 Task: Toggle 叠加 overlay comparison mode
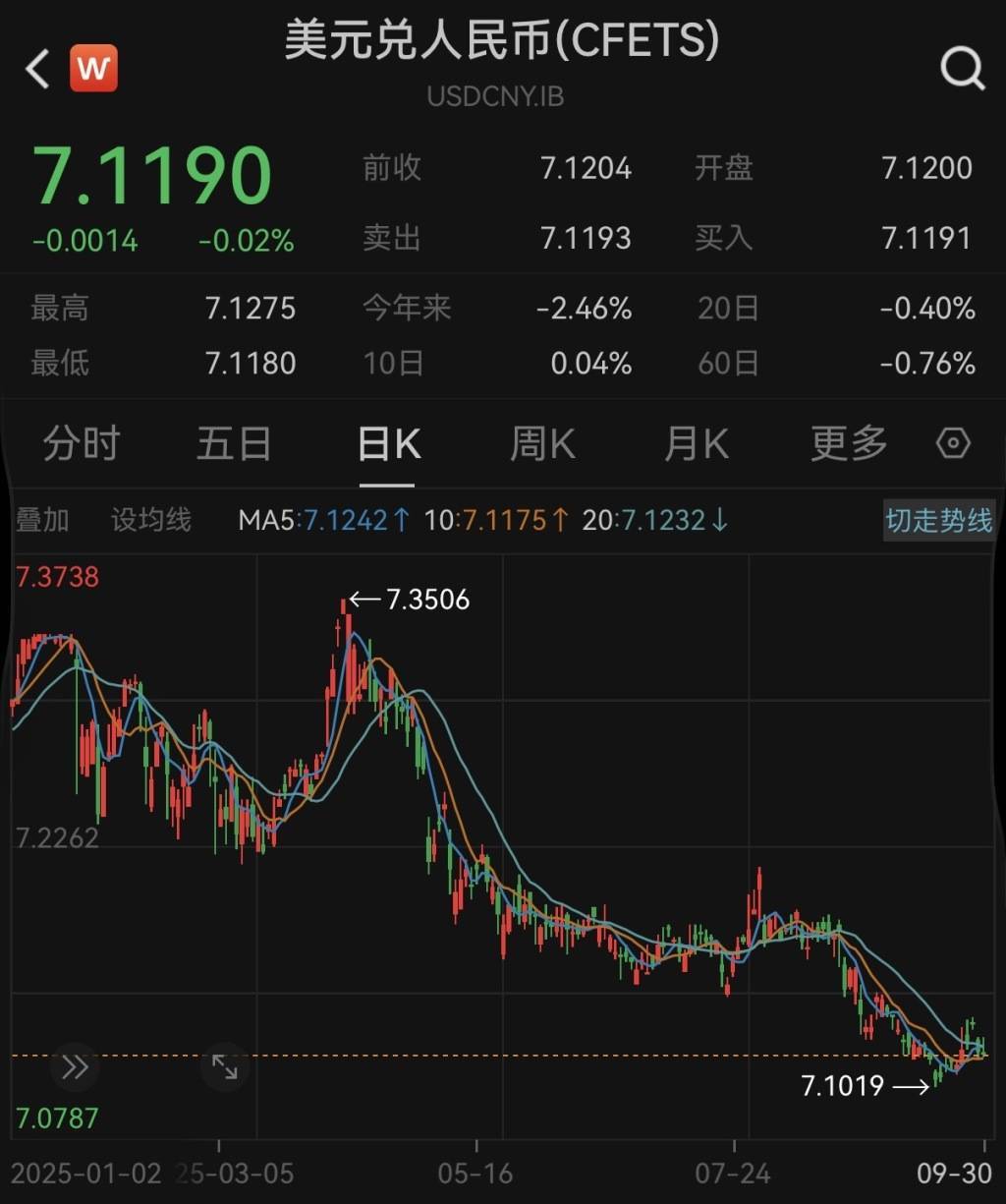pos(40,520)
